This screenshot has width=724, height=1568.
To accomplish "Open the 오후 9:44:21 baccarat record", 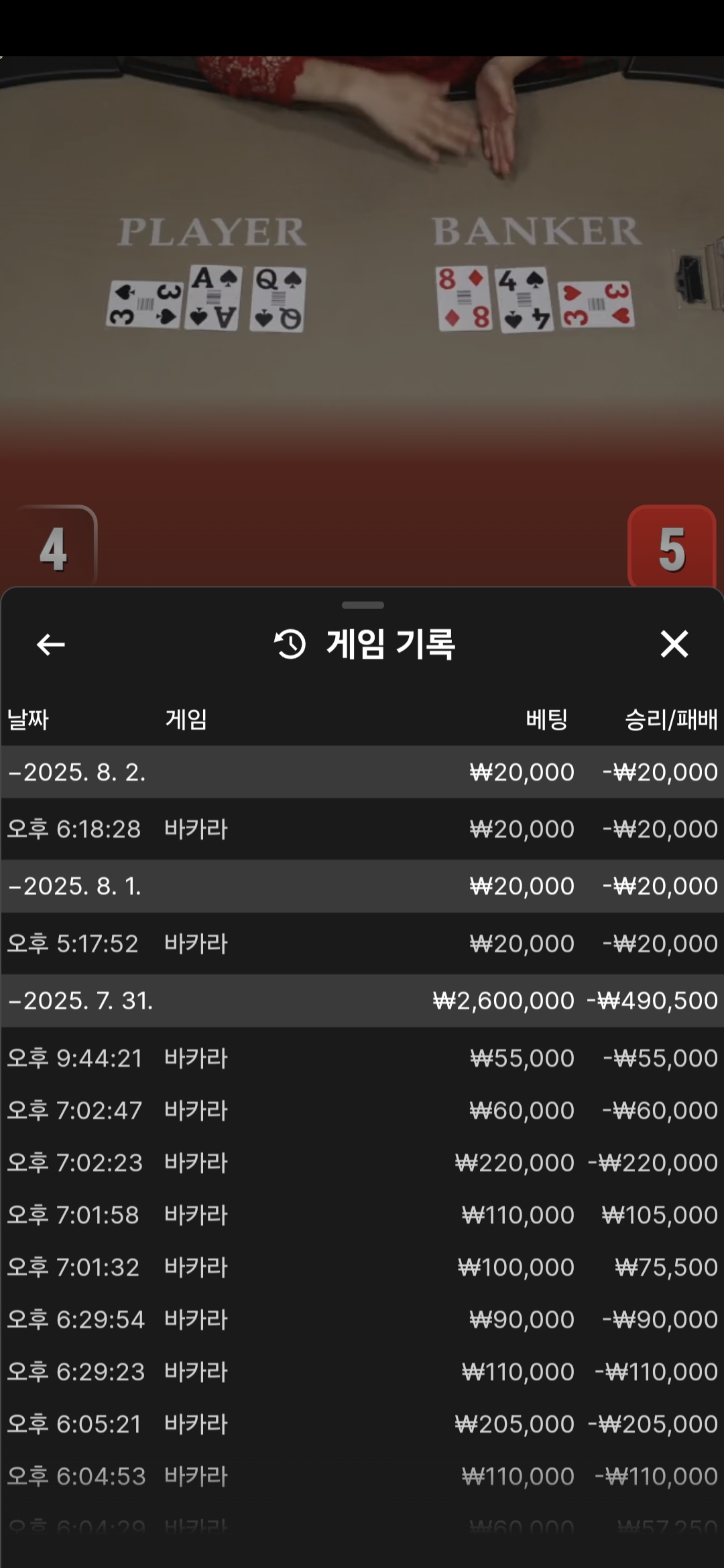I will tap(362, 1058).
